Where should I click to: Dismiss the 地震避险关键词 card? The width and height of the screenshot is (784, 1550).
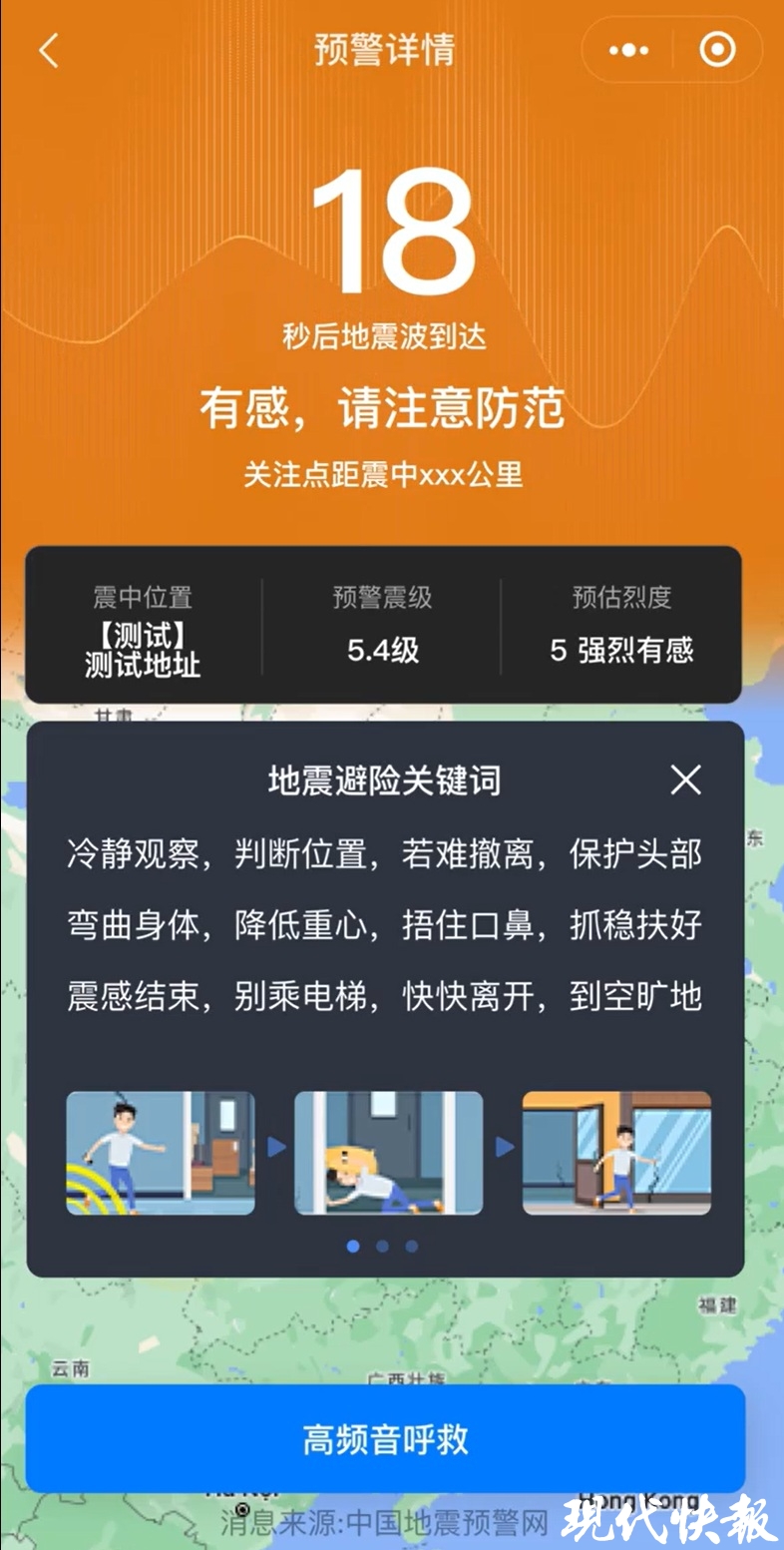[x=686, y=779]
